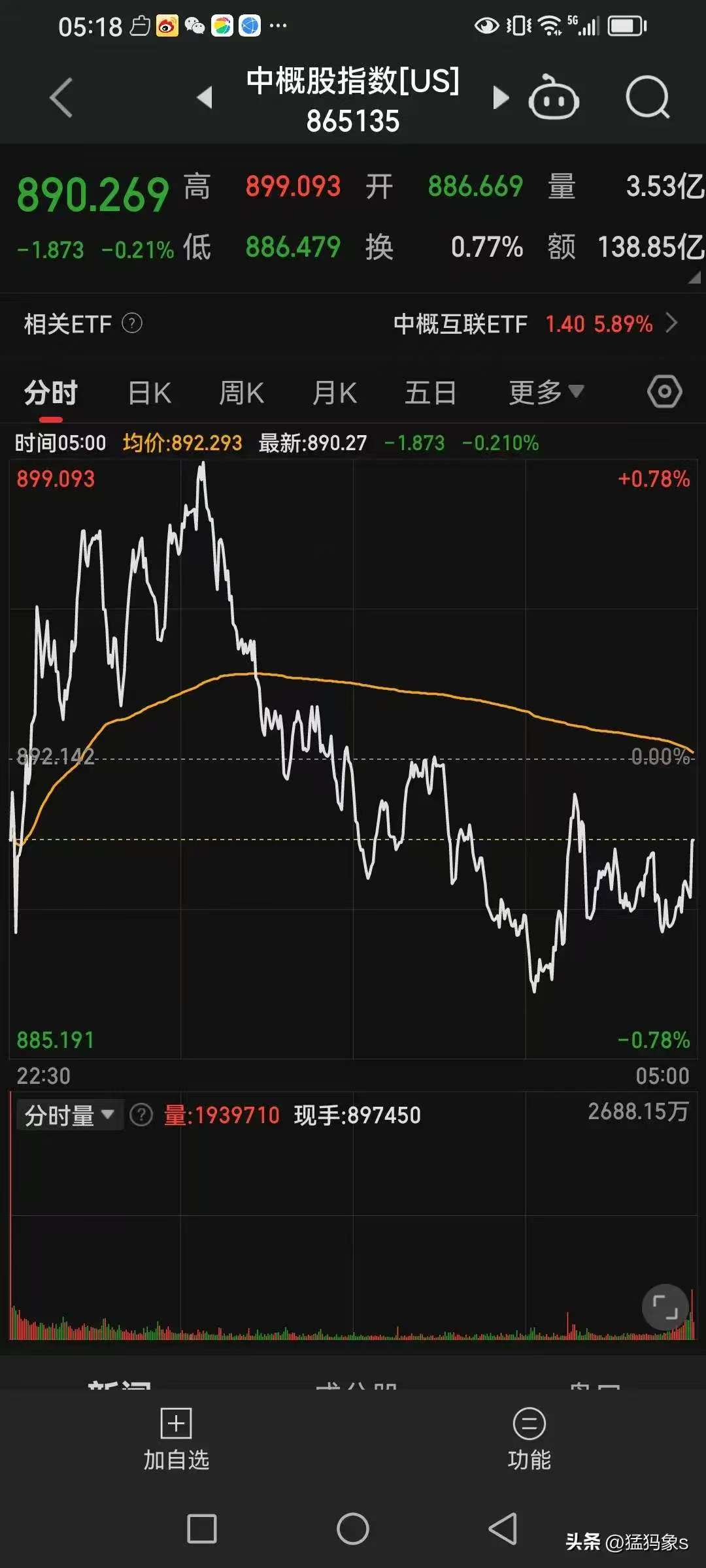Open chart settings hexagon icon
706x1568 pixels.
click(x=664, y=392)
